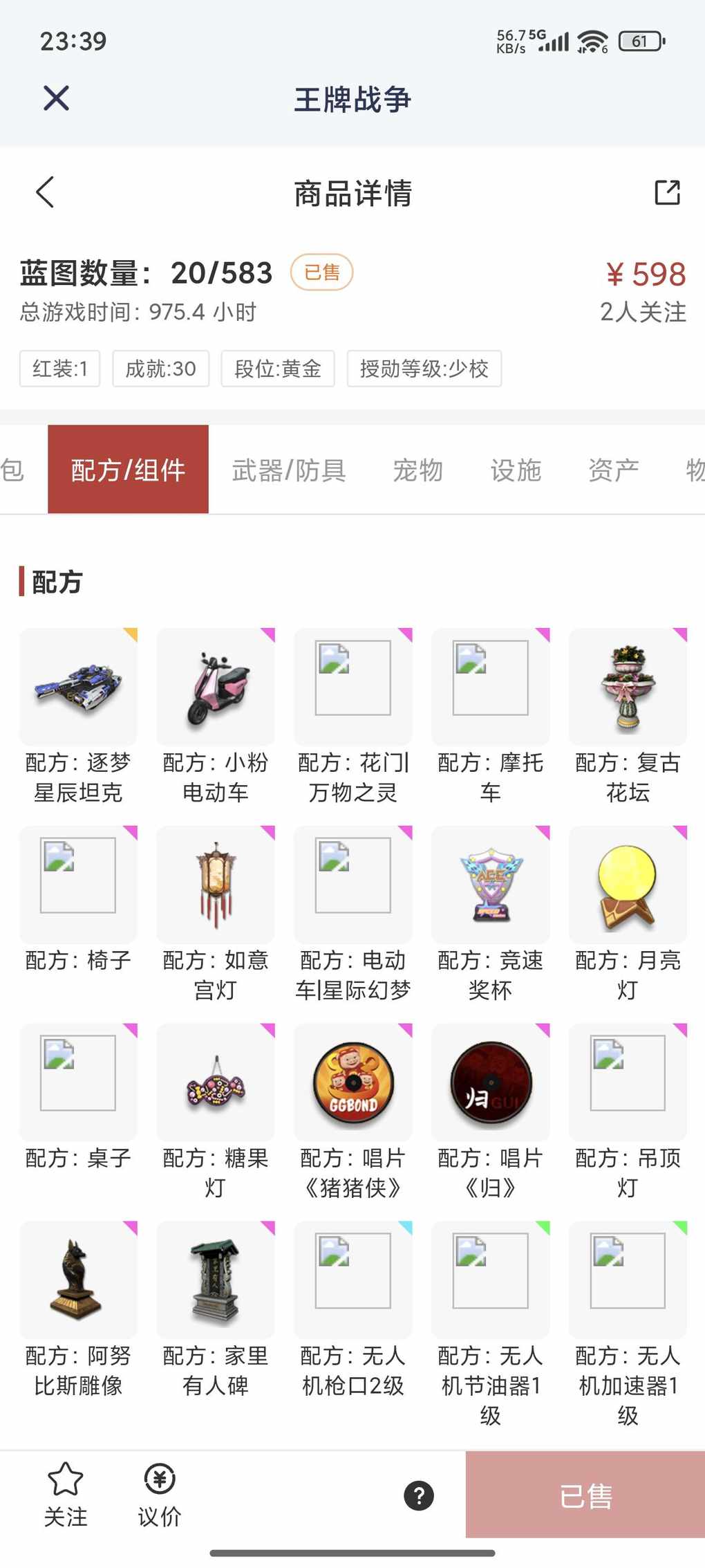View 配方: 月亮灯 recipe
The image size is (705, 1568).
click(628, 885)
